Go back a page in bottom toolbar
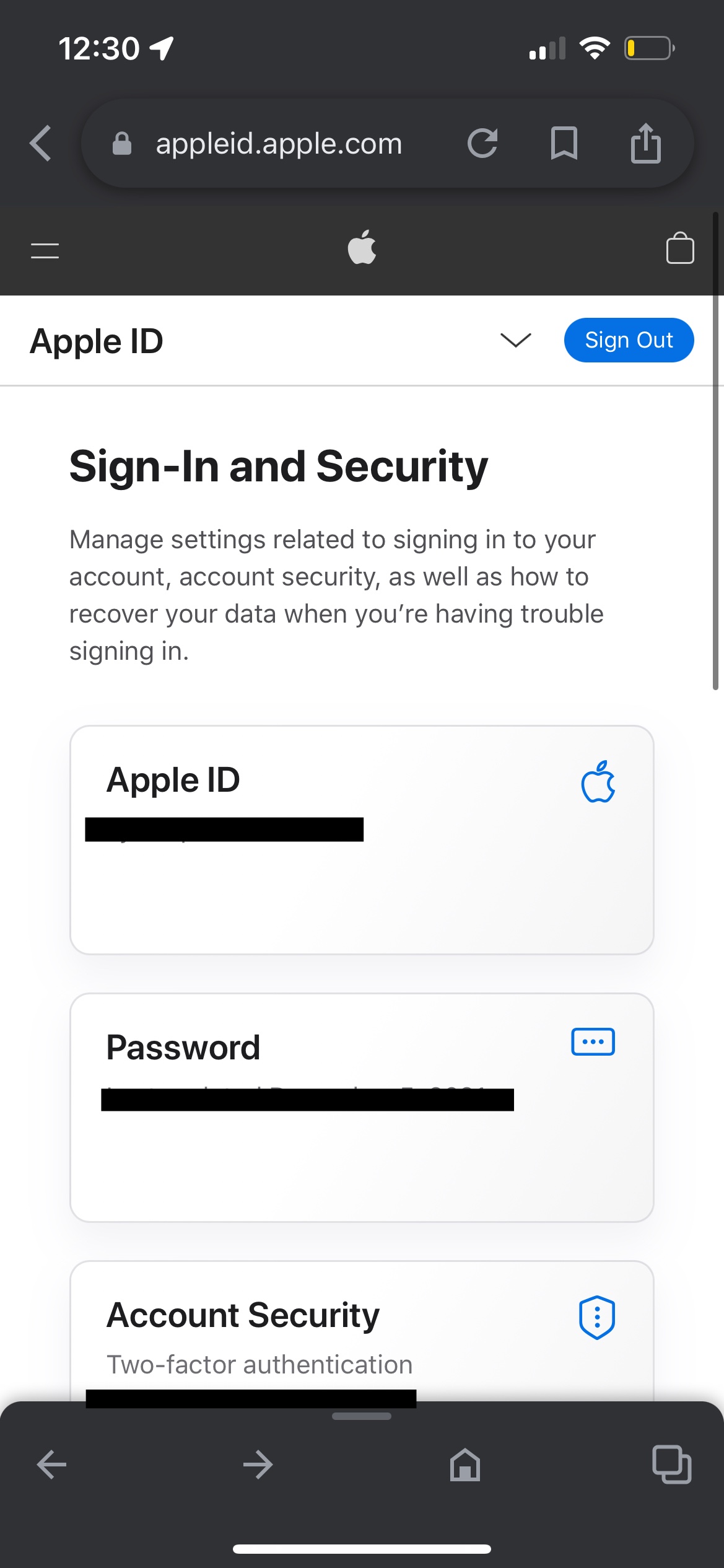This screenshot has width=724, height=1568. pyautogui.click(x=51, y=1465)
